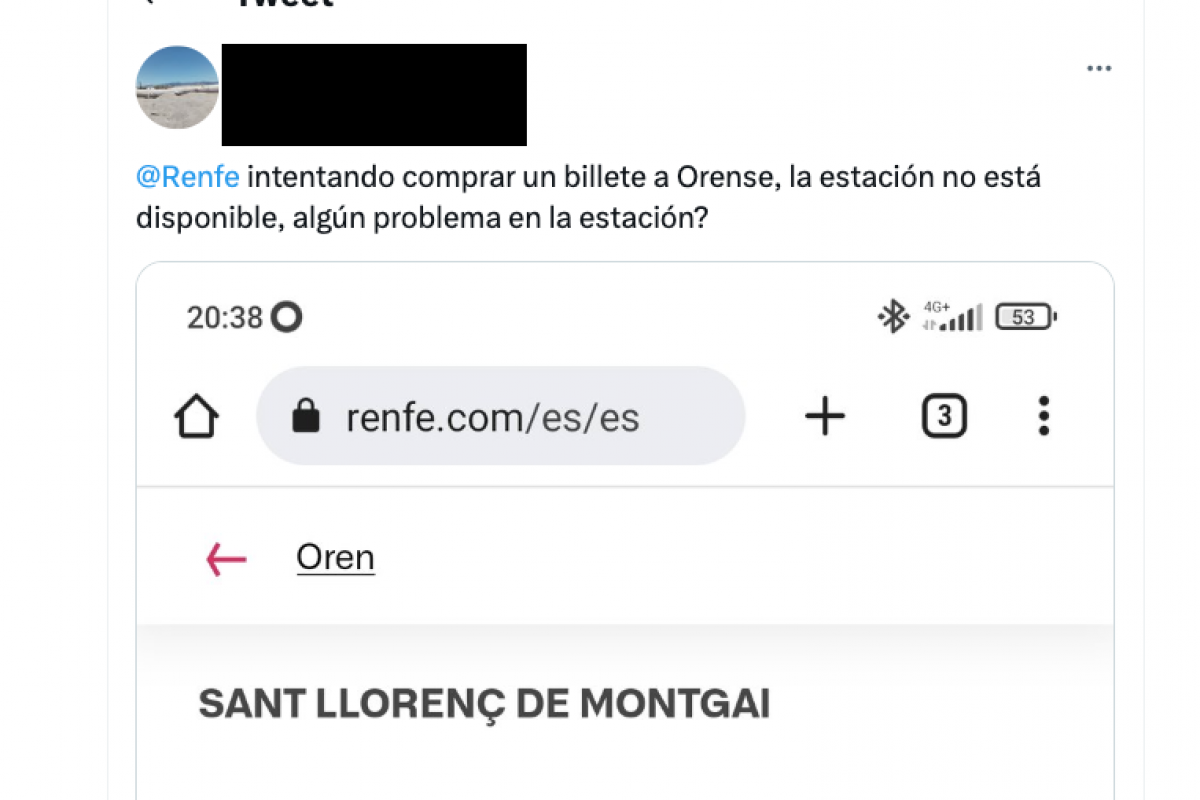Open the tweet author's profile picture
This screenshot has height=800, width=1200.
click(177, 87)
